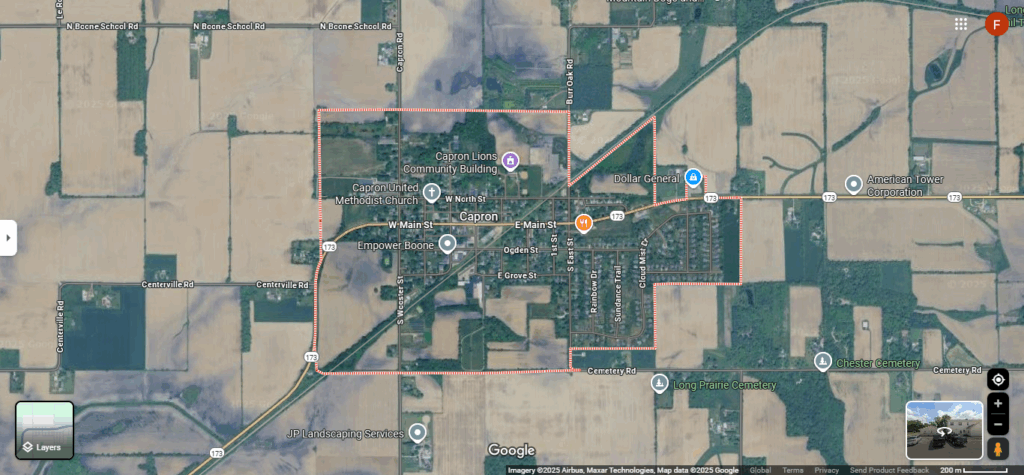The height and width of the screenshot is (475, 1024).
Task: Open the Street View thumbnail
Action: 944,430
